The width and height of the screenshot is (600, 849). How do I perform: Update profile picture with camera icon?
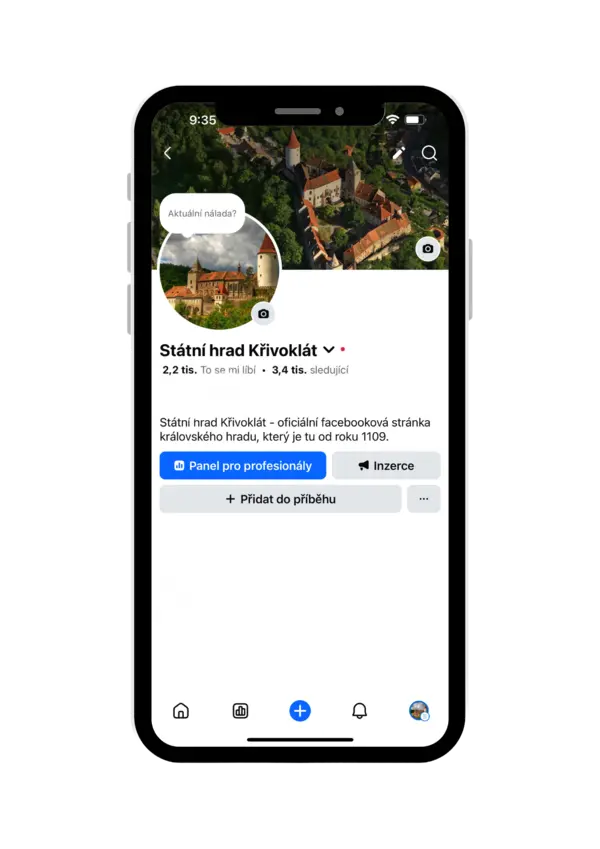[x=263, y=313]
